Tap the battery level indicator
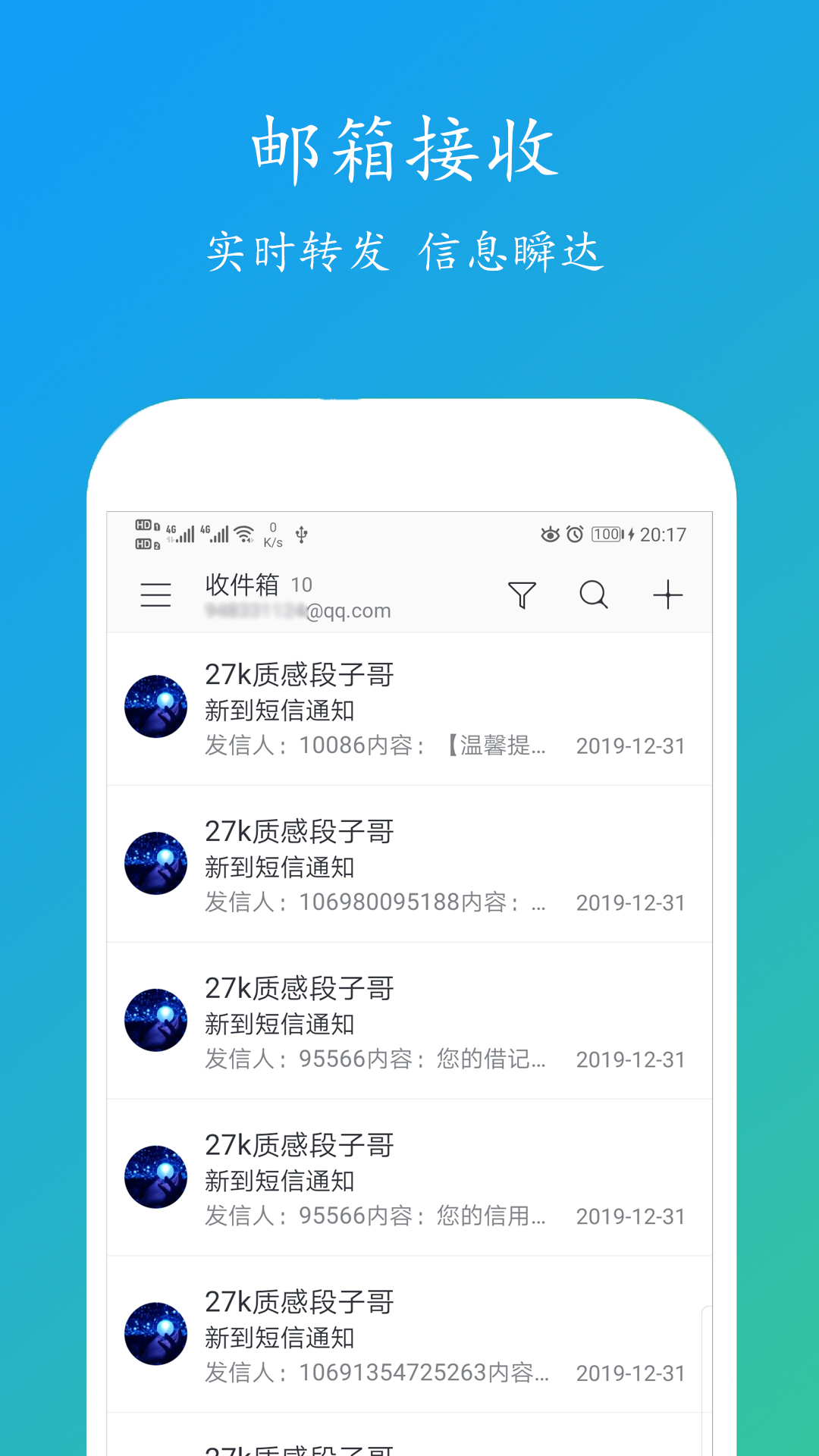 point(607,535)
